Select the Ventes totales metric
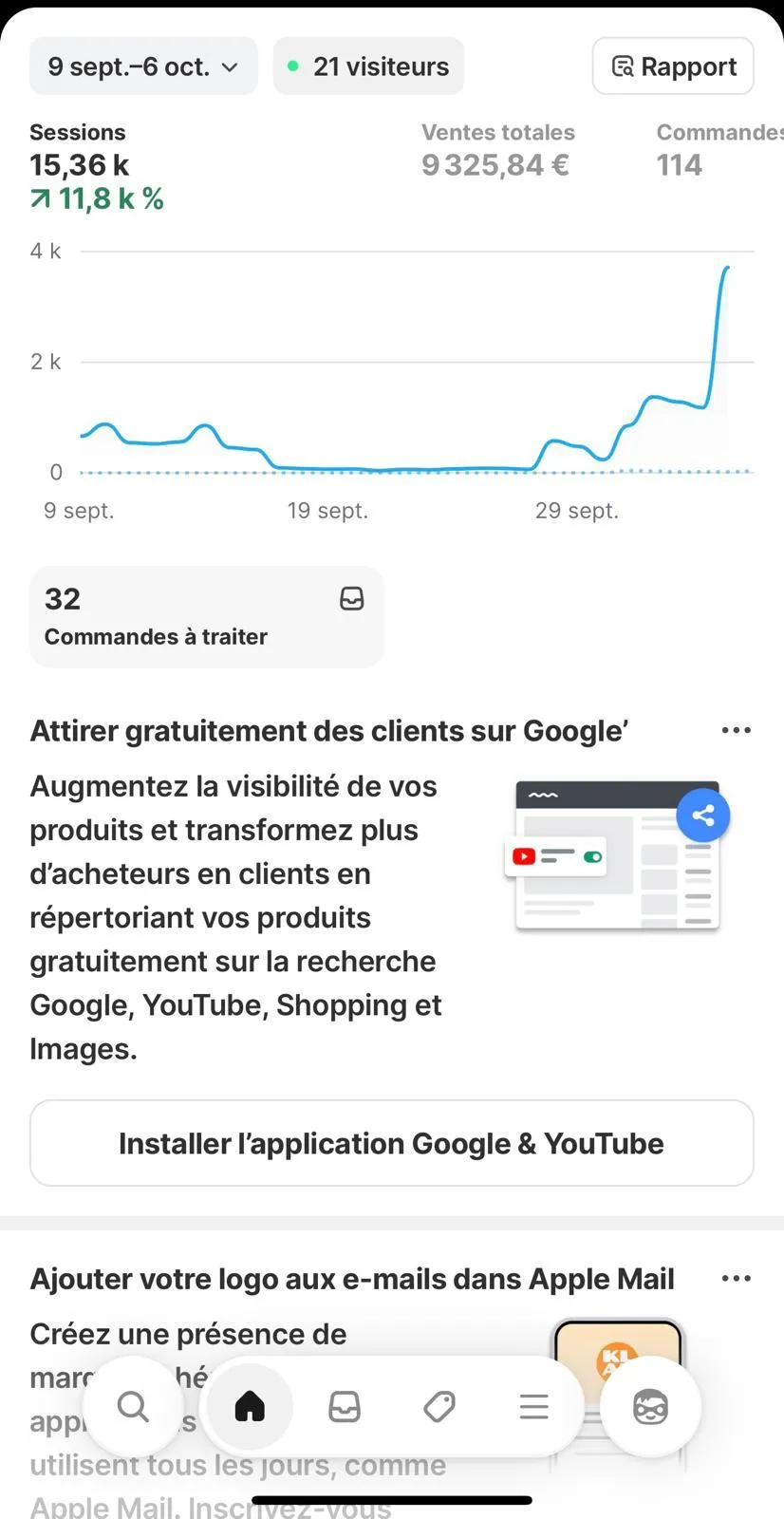 (x=498, y=152)
